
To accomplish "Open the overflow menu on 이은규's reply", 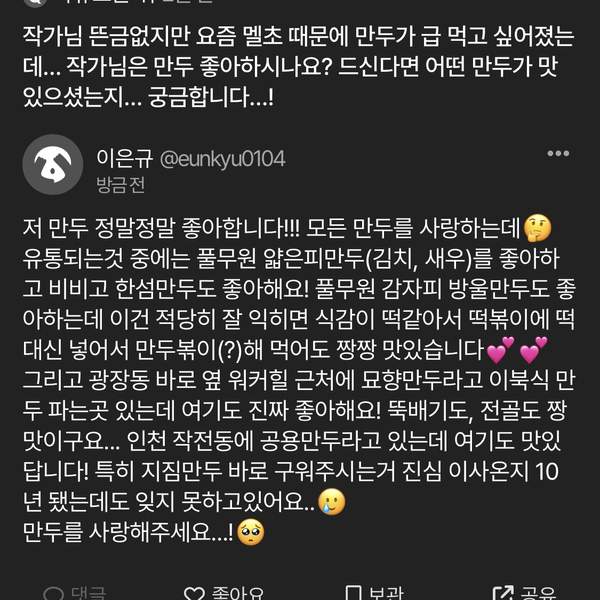I will (558, 156).
